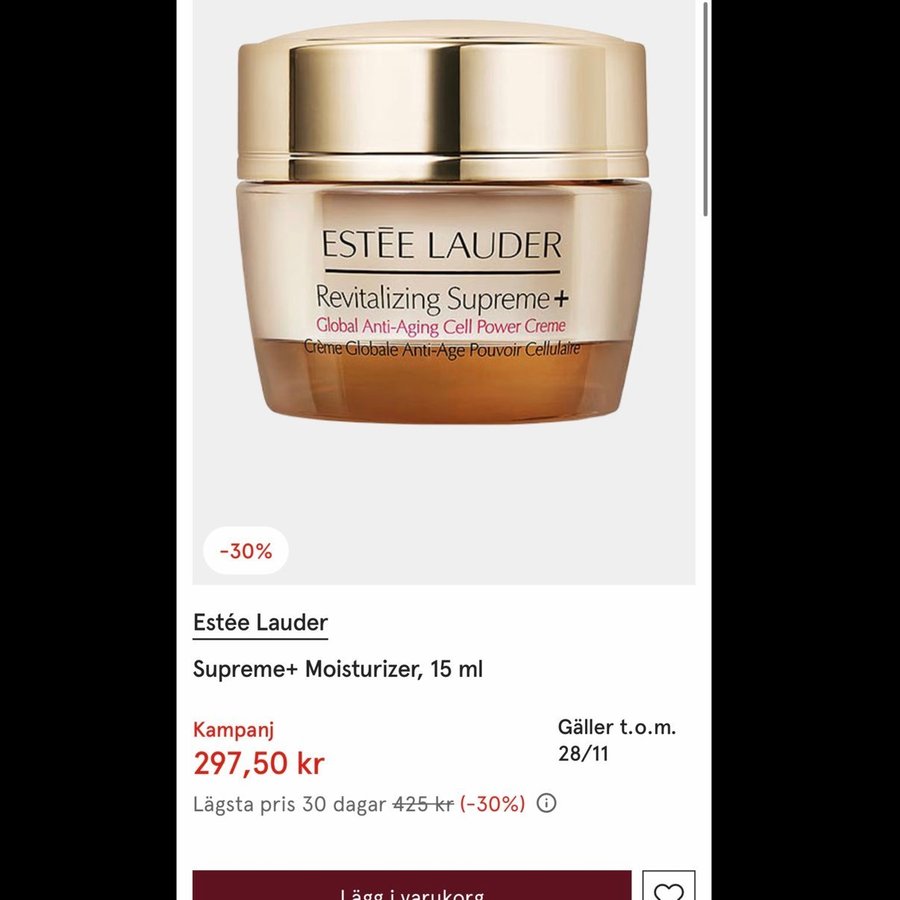Show info about lowest 30-day price
The height and width of the screenshot is (900, 900).
[546, 803]
